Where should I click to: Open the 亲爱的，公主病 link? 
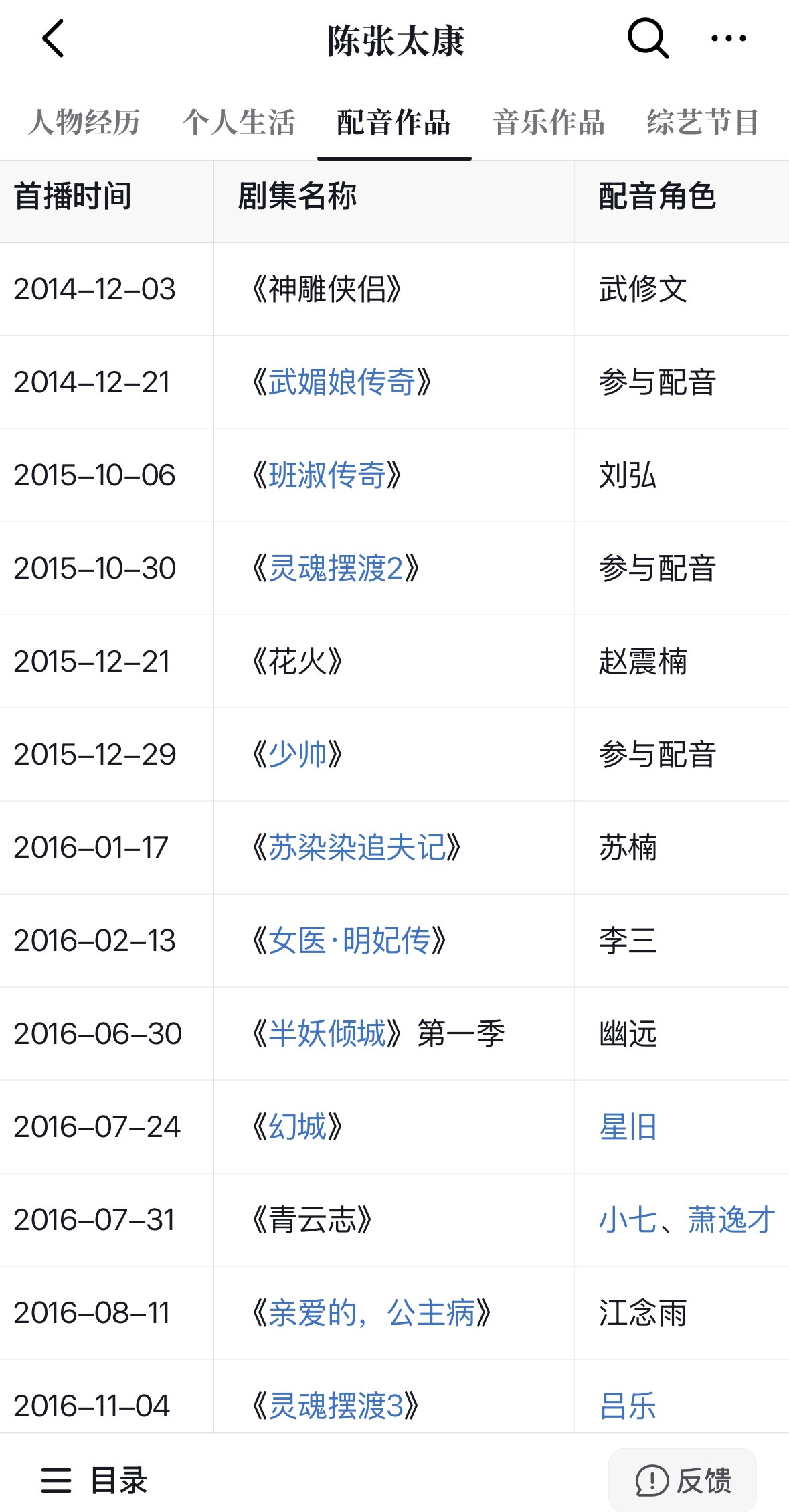371,1313
